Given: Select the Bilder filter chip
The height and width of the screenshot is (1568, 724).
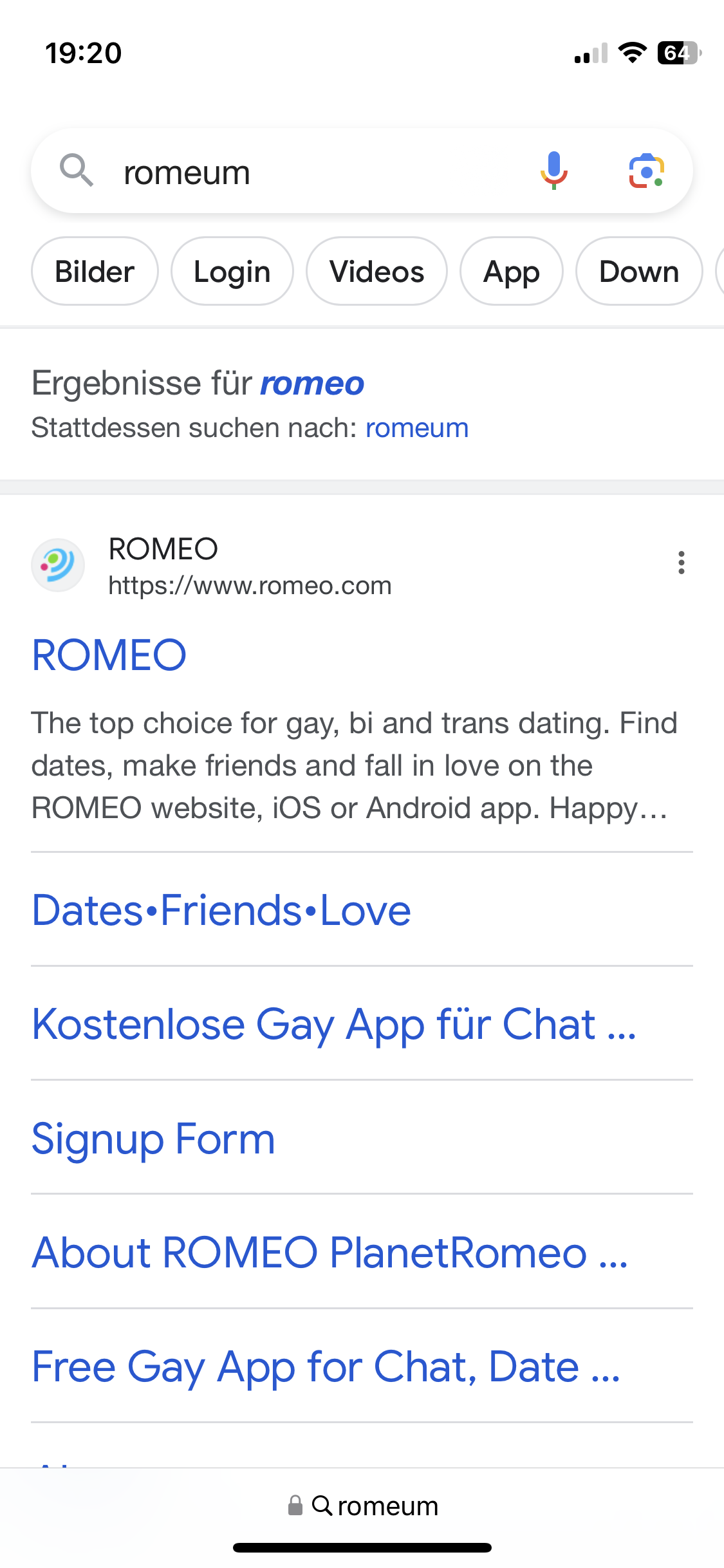Looking at the screenshot, I should click(95, 272).
